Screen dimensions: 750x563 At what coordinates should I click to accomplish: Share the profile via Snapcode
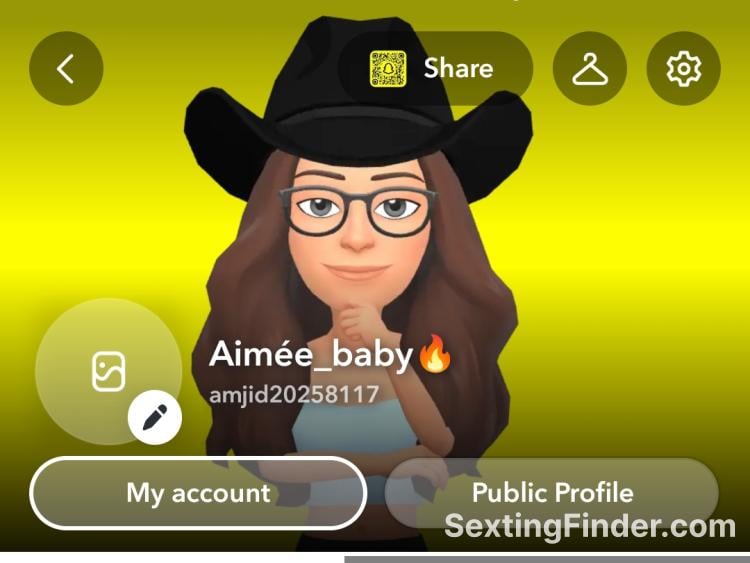click(435, 68)
